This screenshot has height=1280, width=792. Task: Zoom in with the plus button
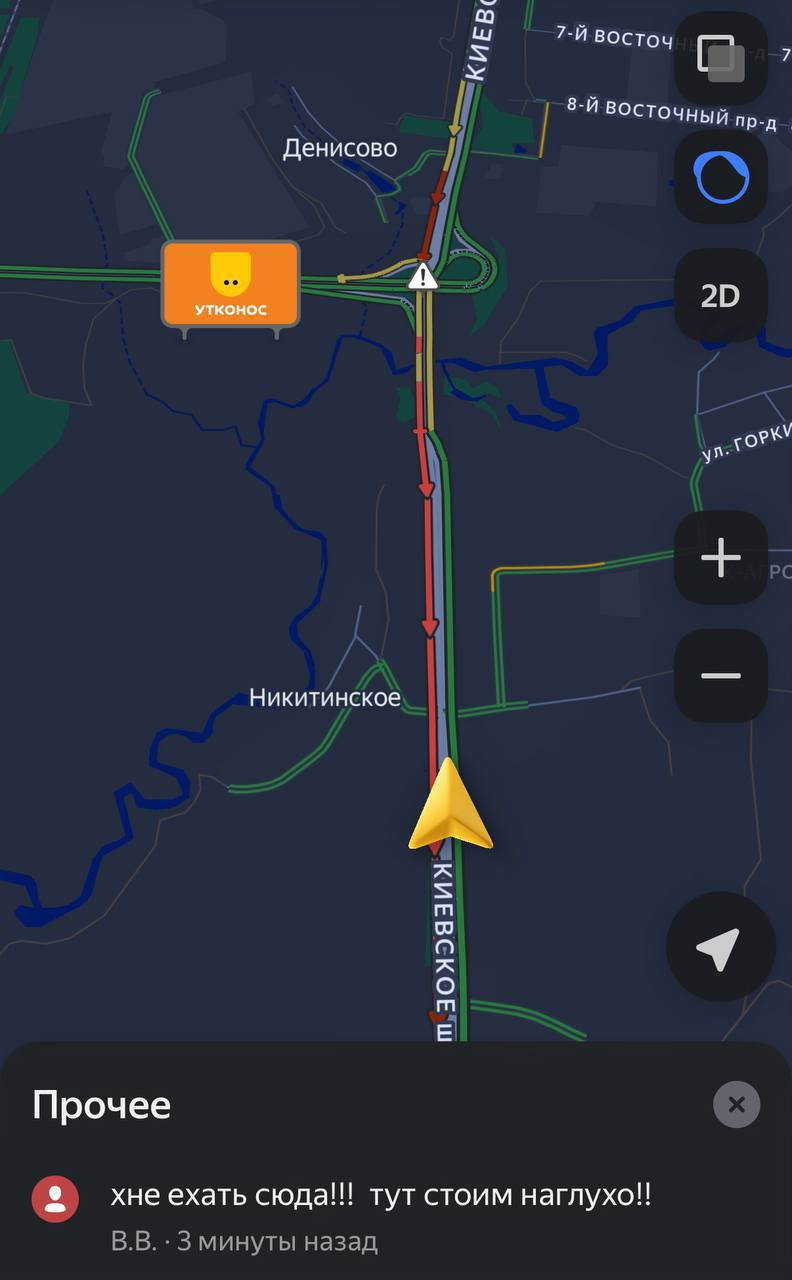point(720,558)
